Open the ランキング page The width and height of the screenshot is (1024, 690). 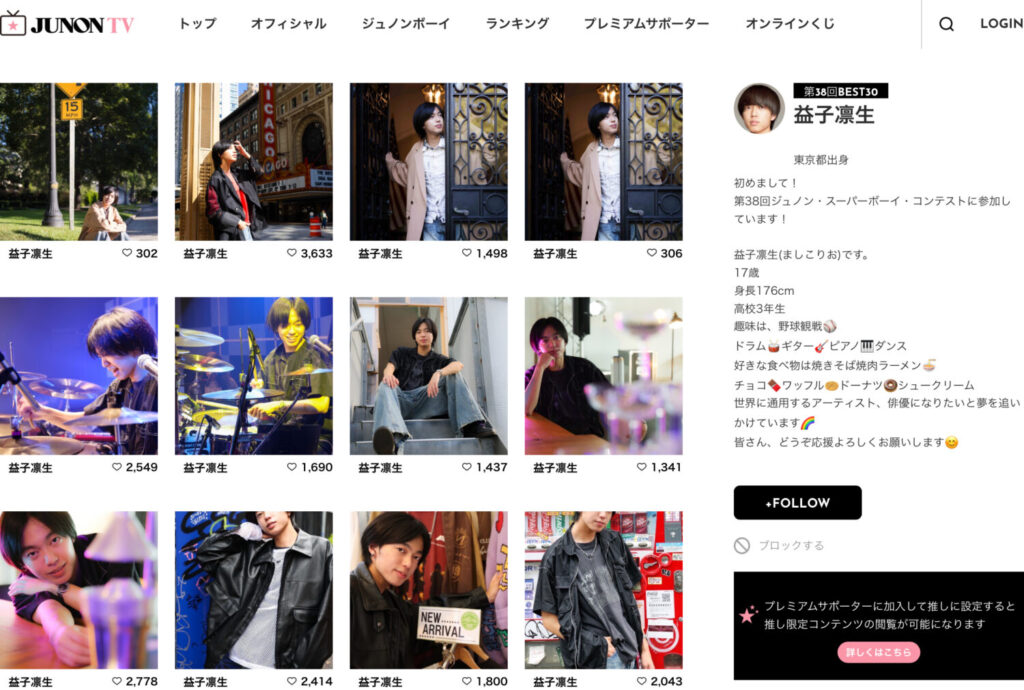click(517, 24)
